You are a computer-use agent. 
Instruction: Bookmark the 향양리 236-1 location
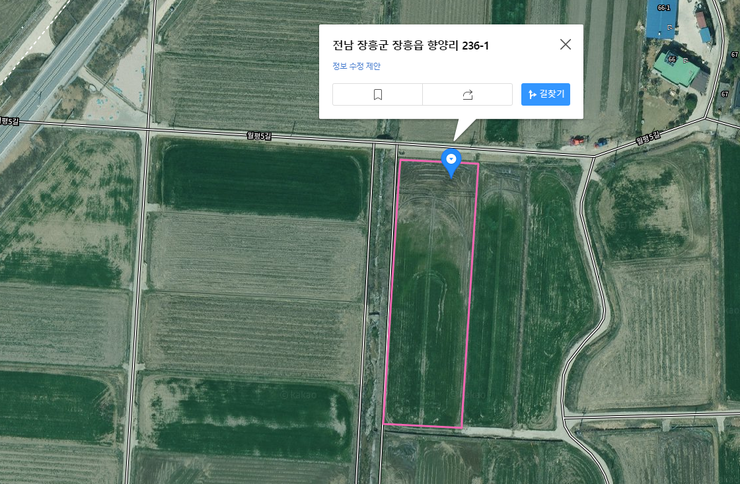click(x=378, y=95)
